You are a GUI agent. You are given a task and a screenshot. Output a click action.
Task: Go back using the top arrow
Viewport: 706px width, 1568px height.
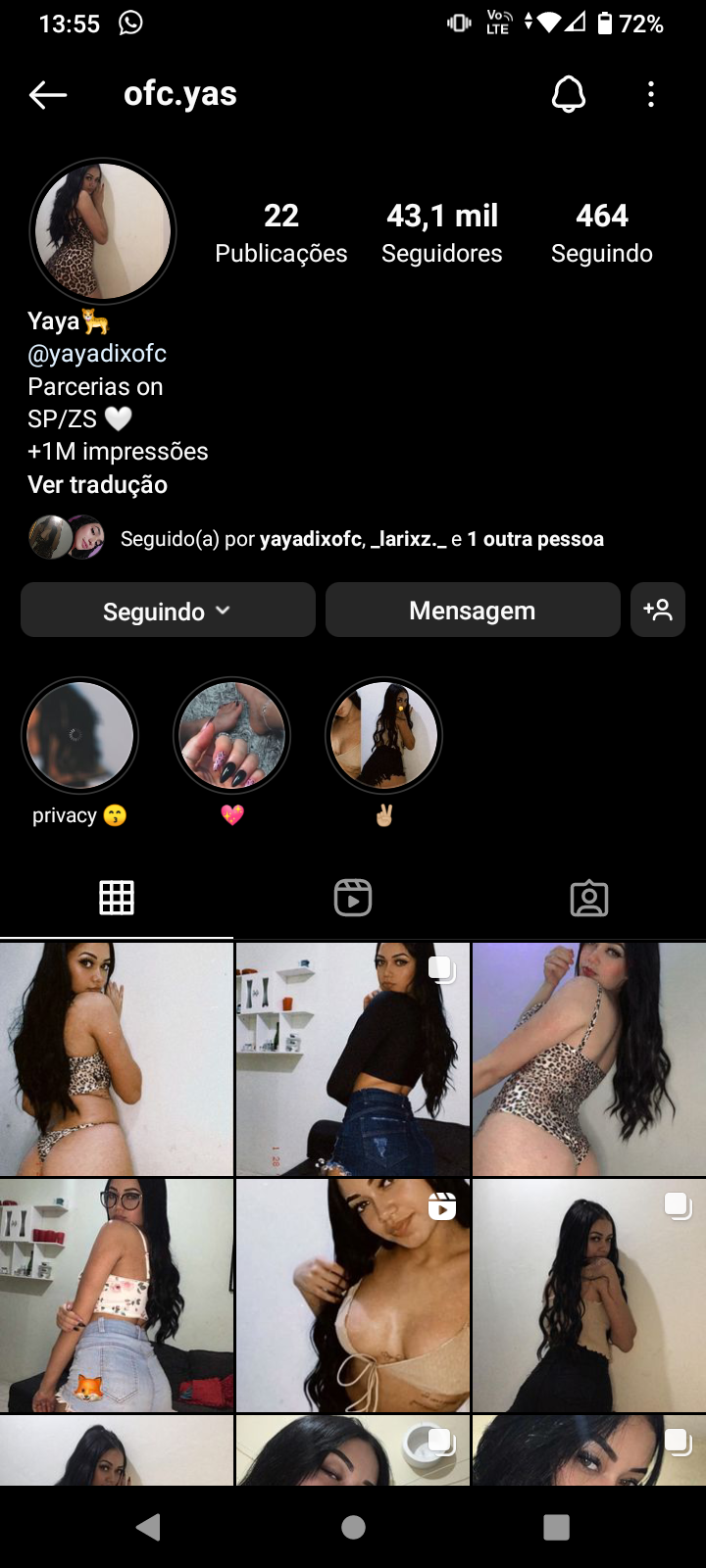[48, 95]
